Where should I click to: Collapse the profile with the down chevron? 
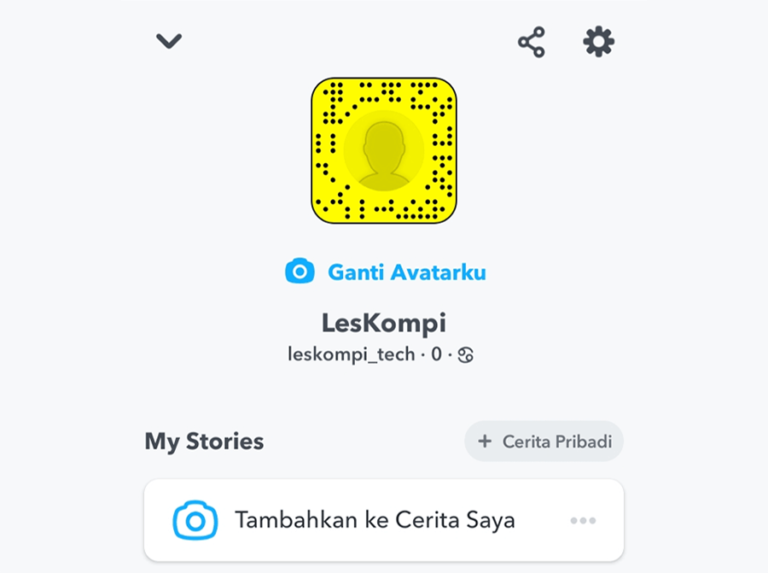coord(169,41)
